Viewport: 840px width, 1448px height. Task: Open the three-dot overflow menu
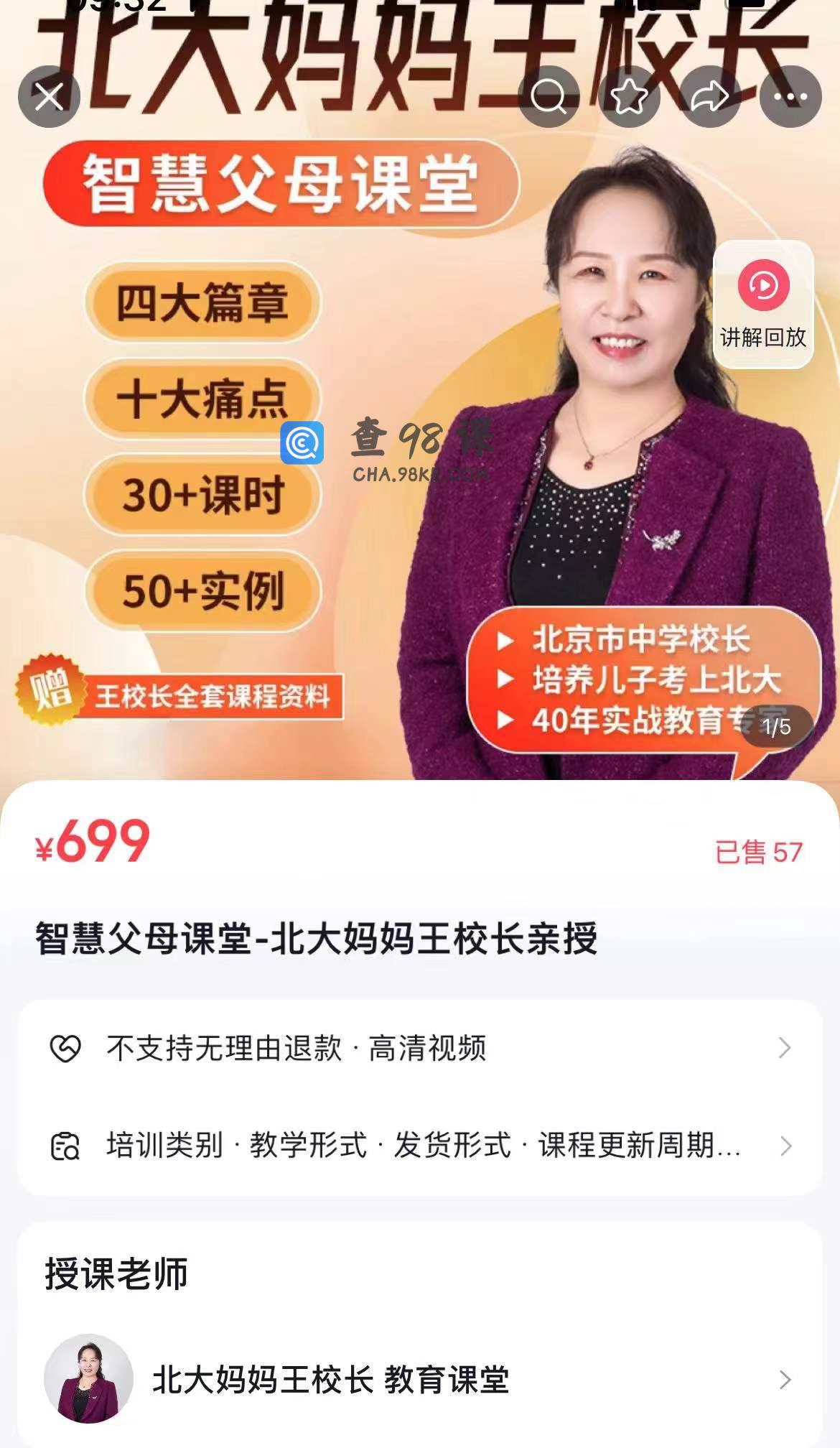(x=790, y=96)
